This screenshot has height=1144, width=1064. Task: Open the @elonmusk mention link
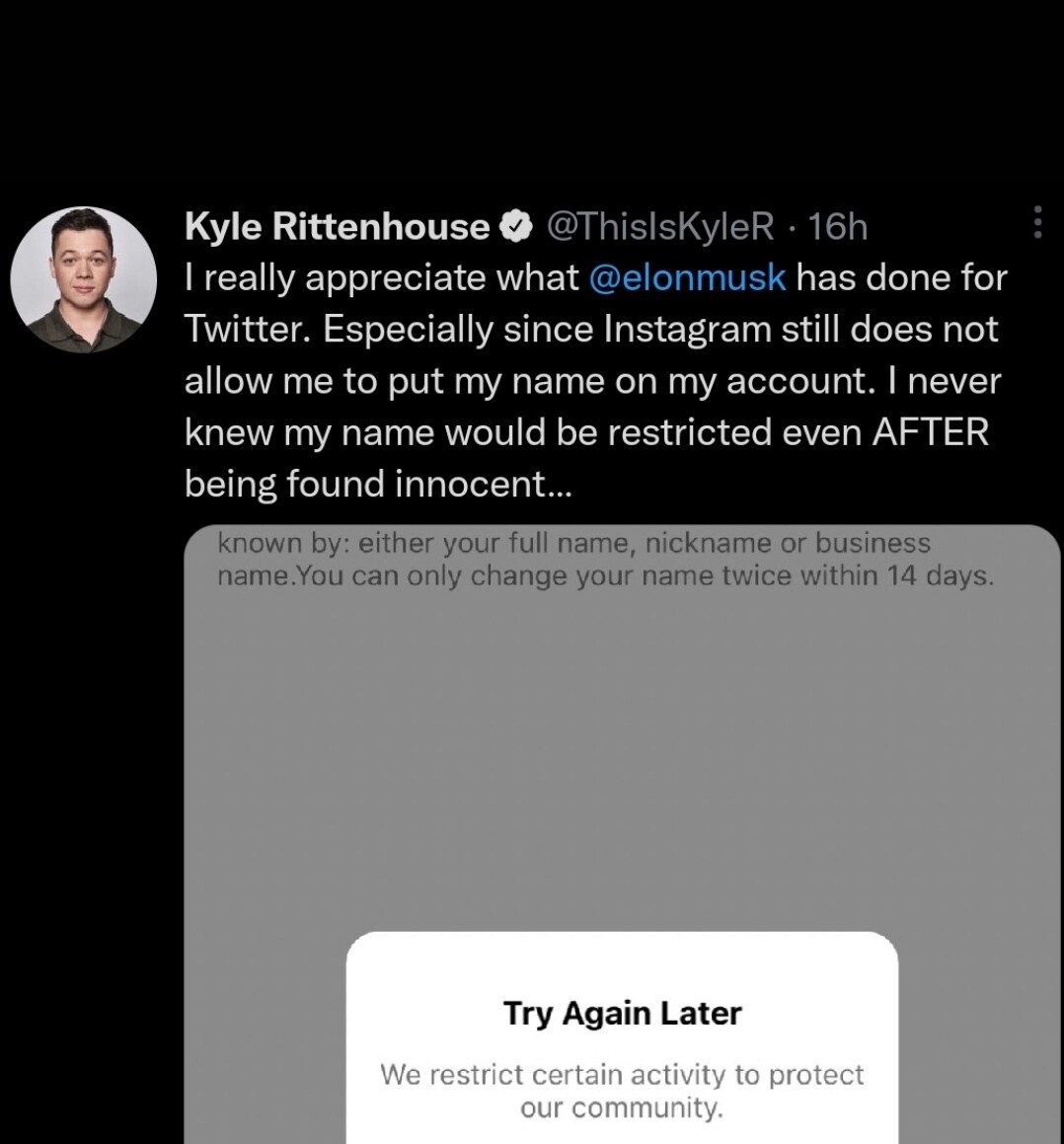687,277
